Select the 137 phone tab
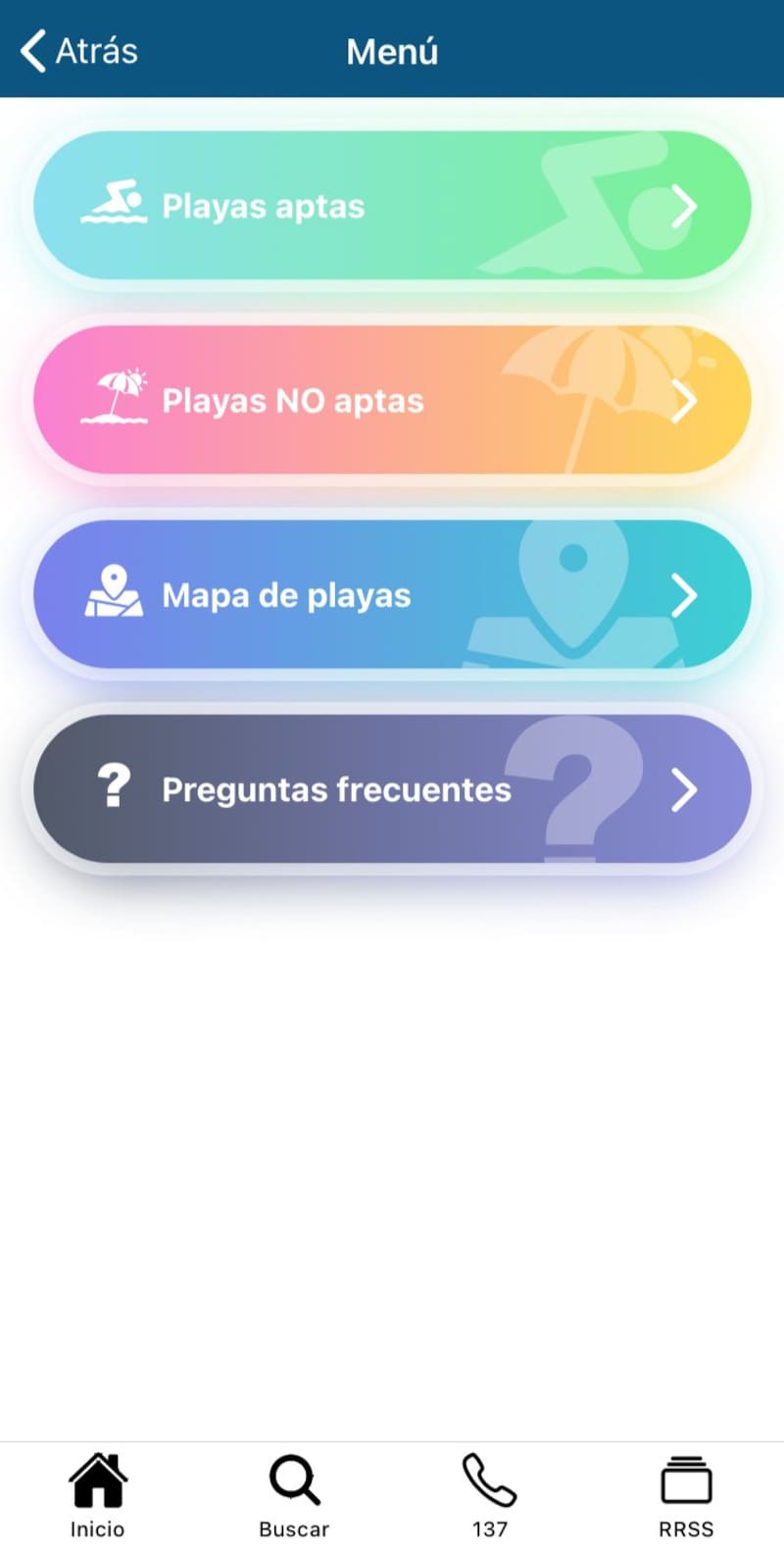This screenshot has width=784, height=1552. click(490, 1495)
